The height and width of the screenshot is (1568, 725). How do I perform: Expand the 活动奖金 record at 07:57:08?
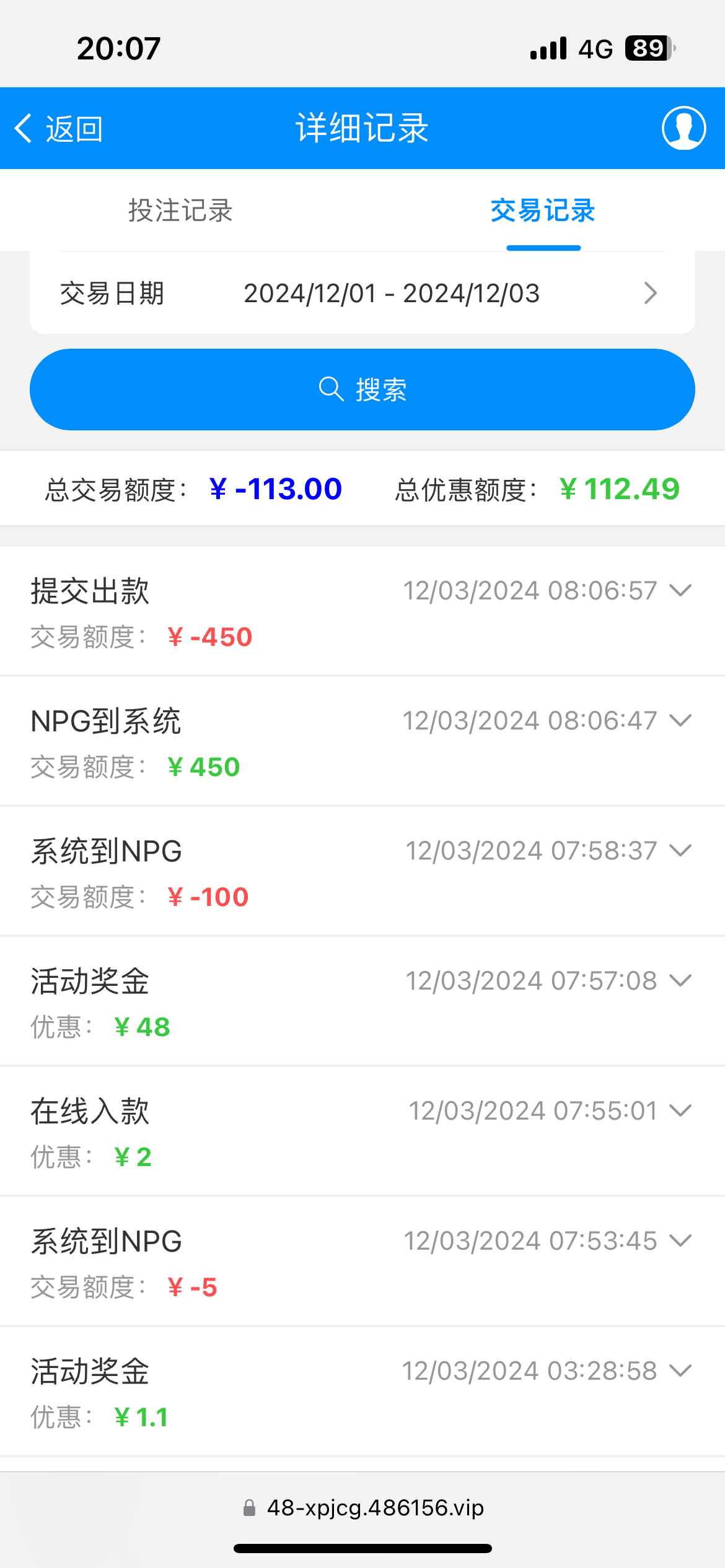680,980
